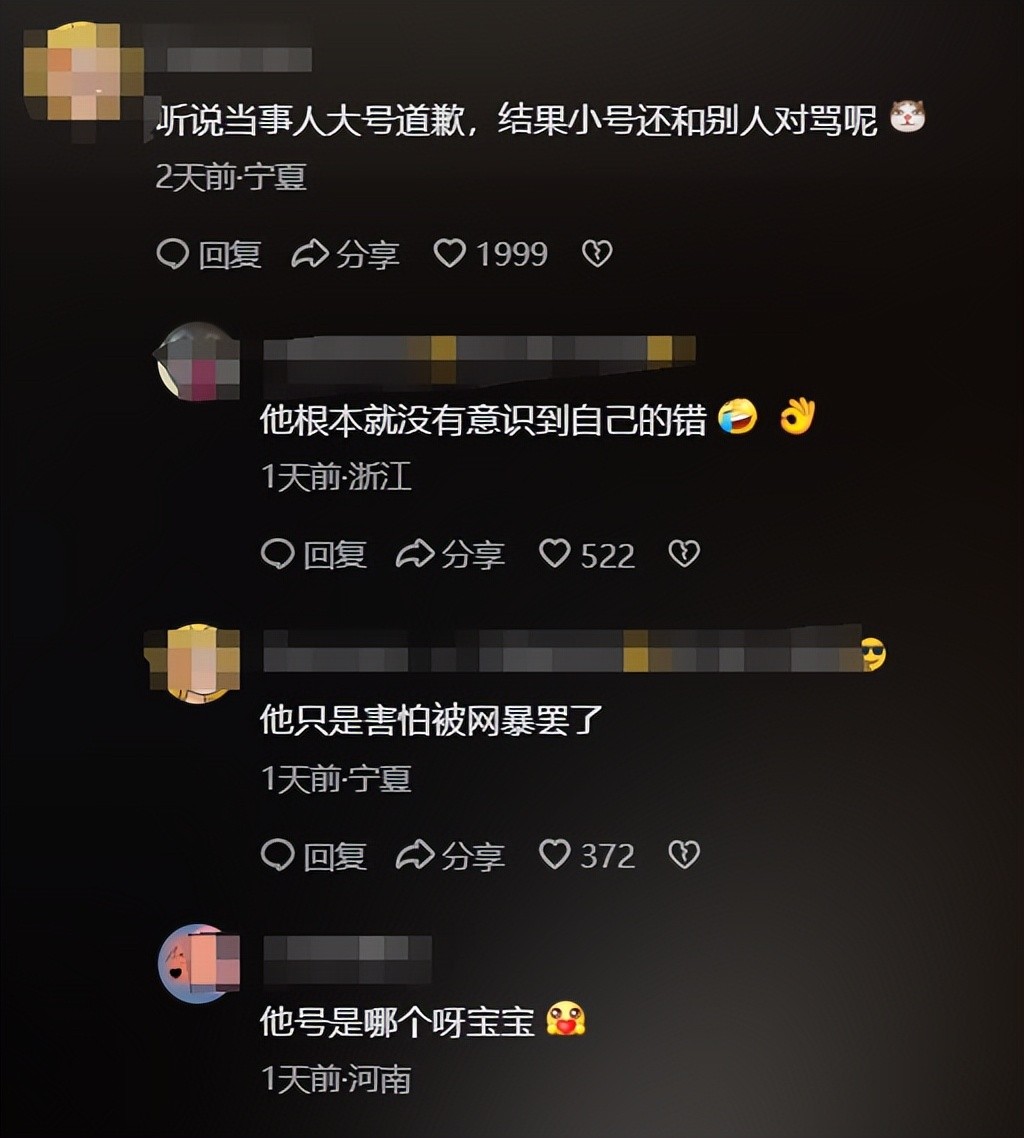This screenshot has width=1024, height=1138.
Task: Share the comment with 1999 likes
Action: tap(346, 254)
